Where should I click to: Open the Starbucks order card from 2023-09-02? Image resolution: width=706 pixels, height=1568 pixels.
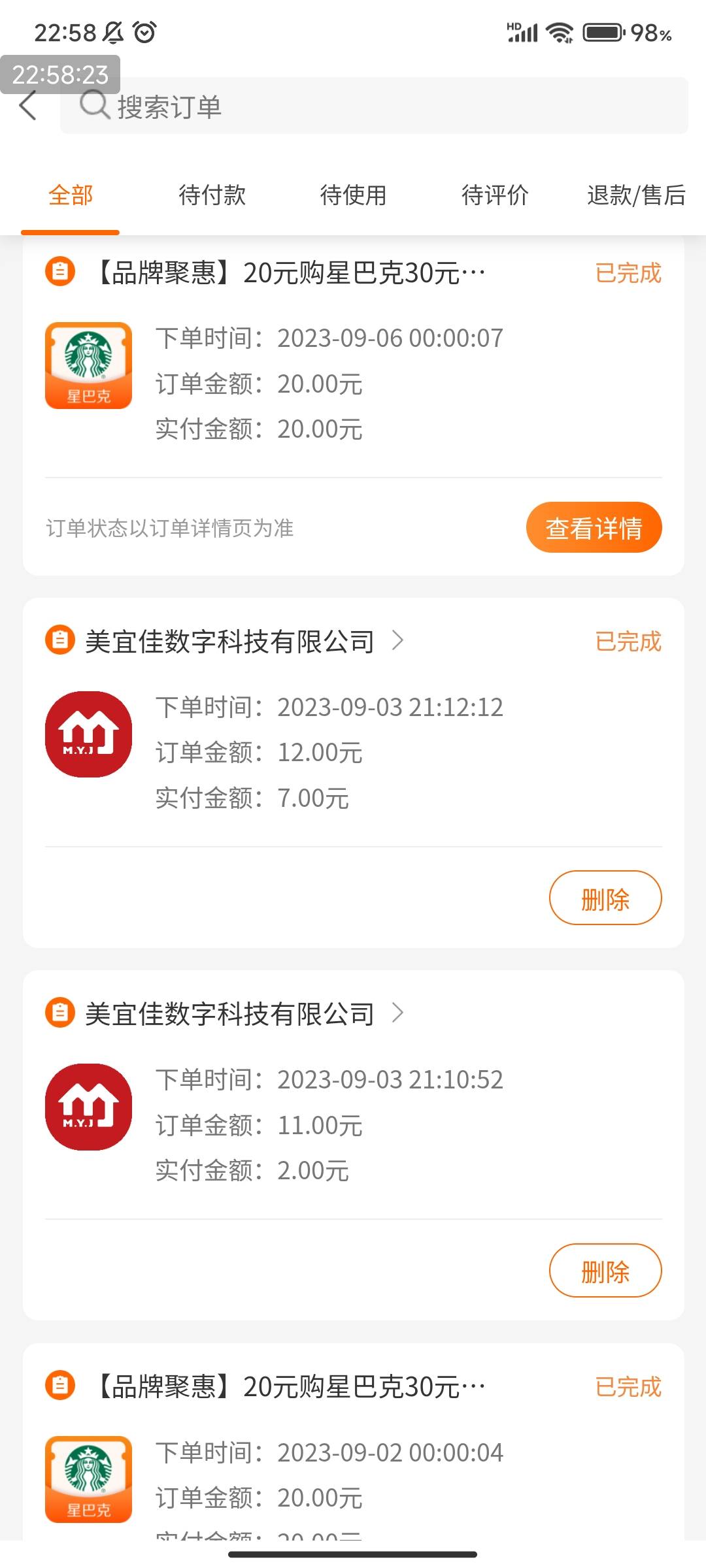pos(354,1441)
